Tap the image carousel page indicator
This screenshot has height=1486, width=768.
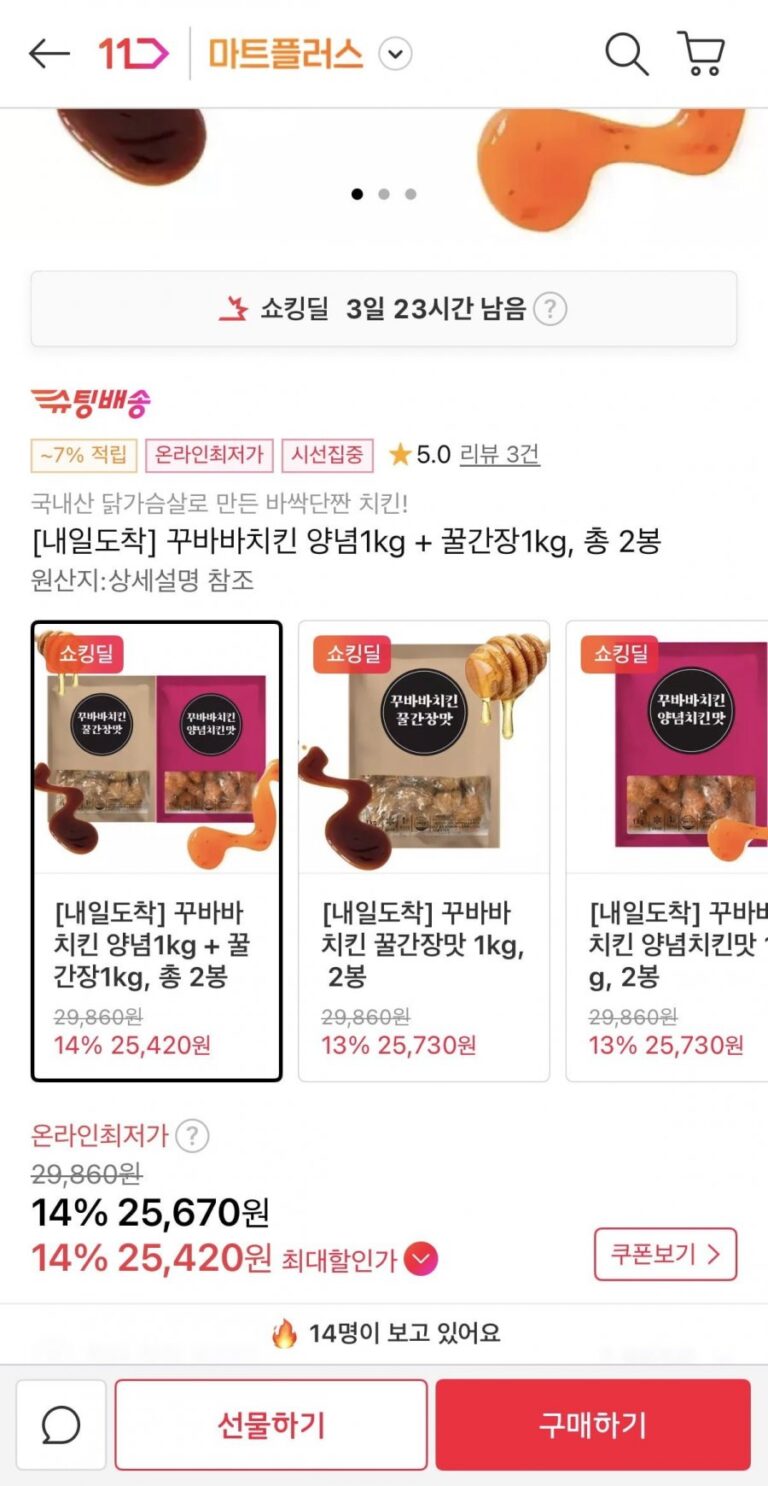point(384,194)
